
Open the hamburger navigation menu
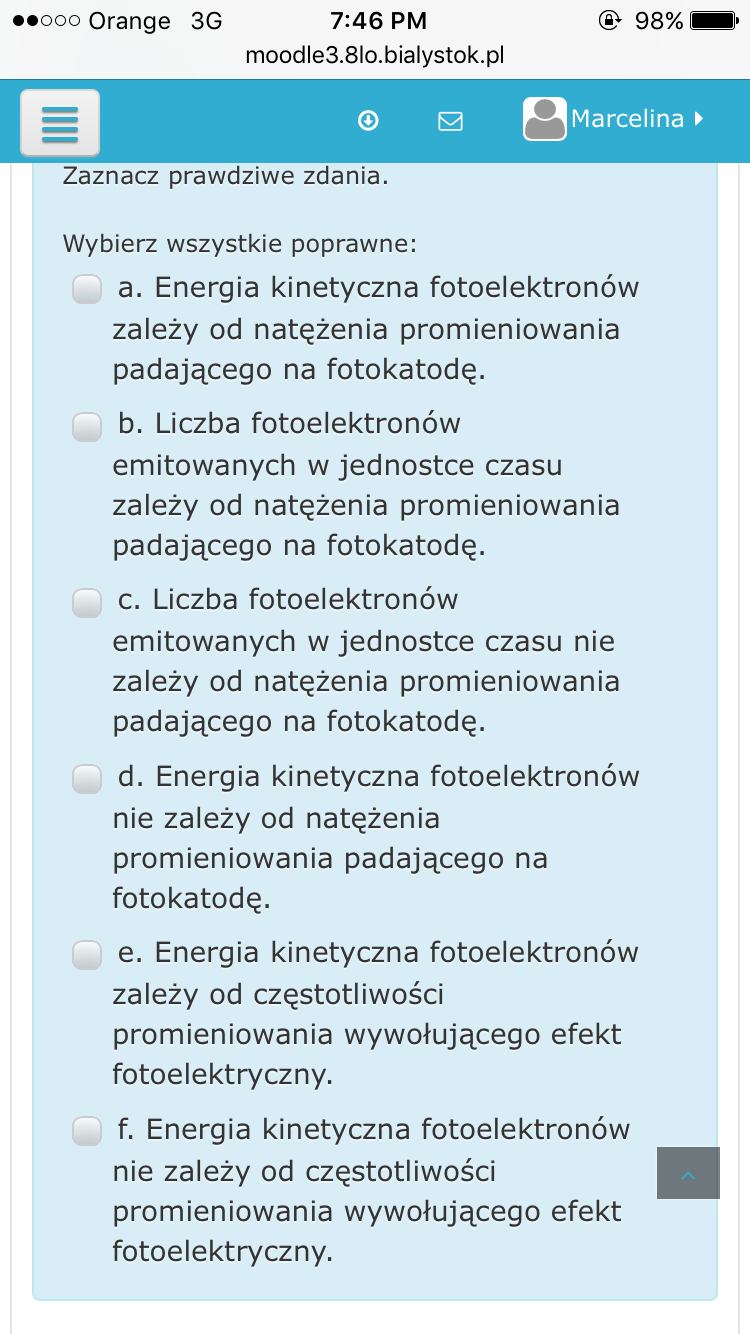(x=60, y=123)
